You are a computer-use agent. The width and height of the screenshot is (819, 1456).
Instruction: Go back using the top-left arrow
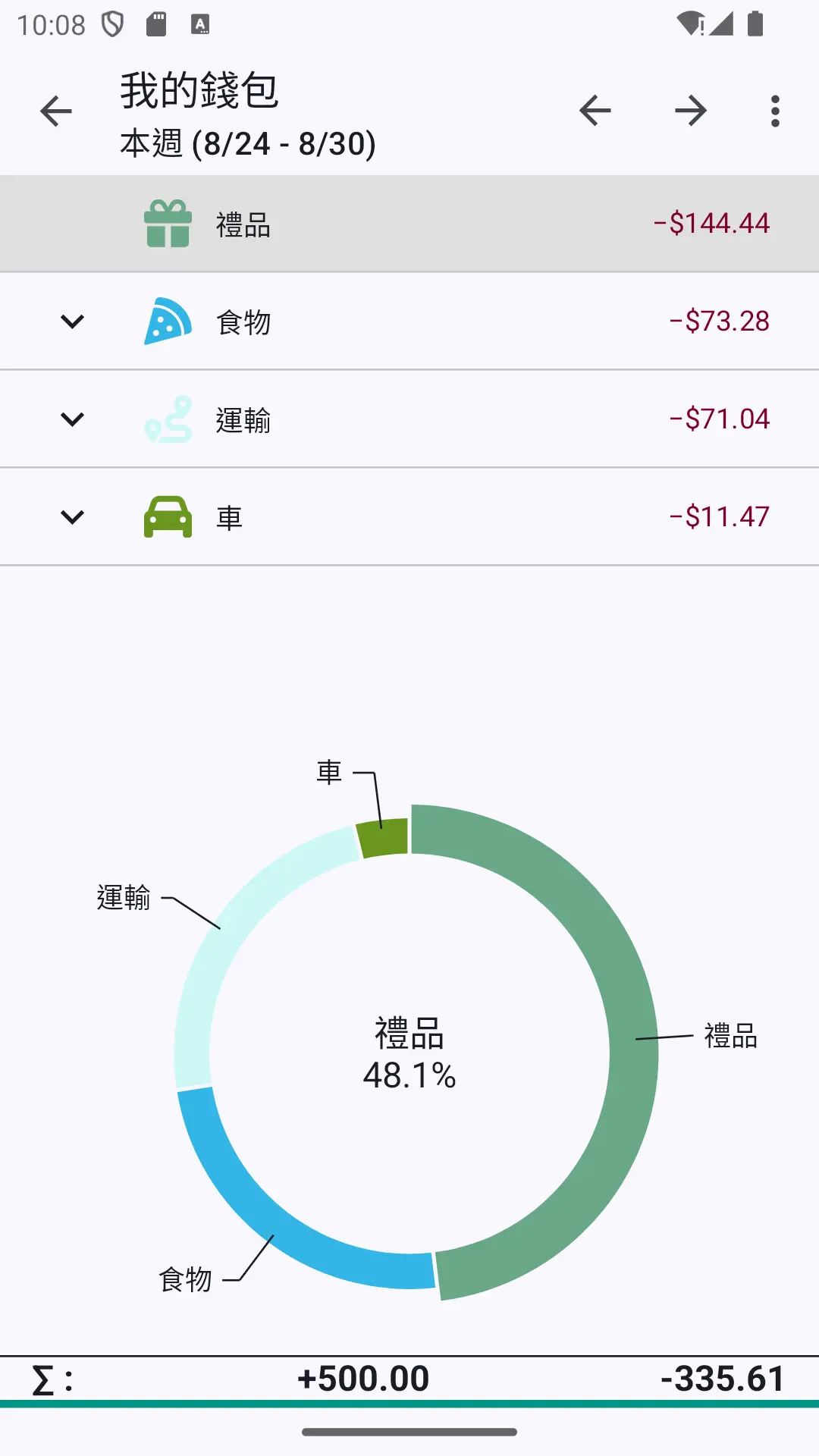click(55, 111)
